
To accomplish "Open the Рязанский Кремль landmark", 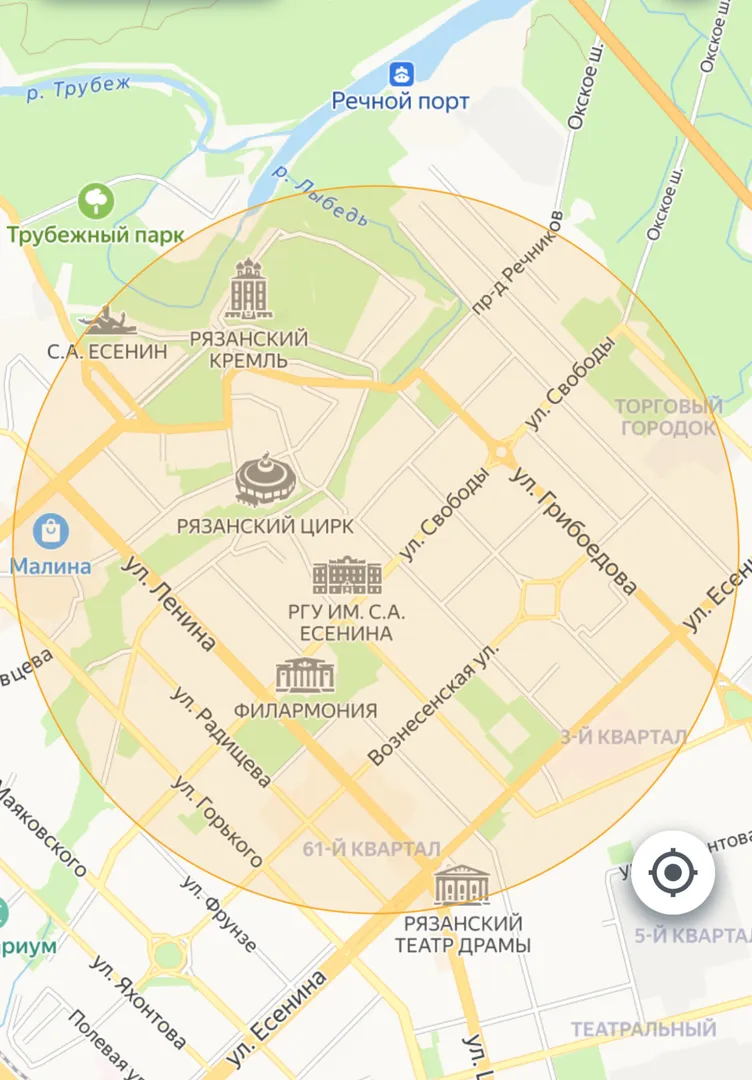I will [x=249, y=290].
